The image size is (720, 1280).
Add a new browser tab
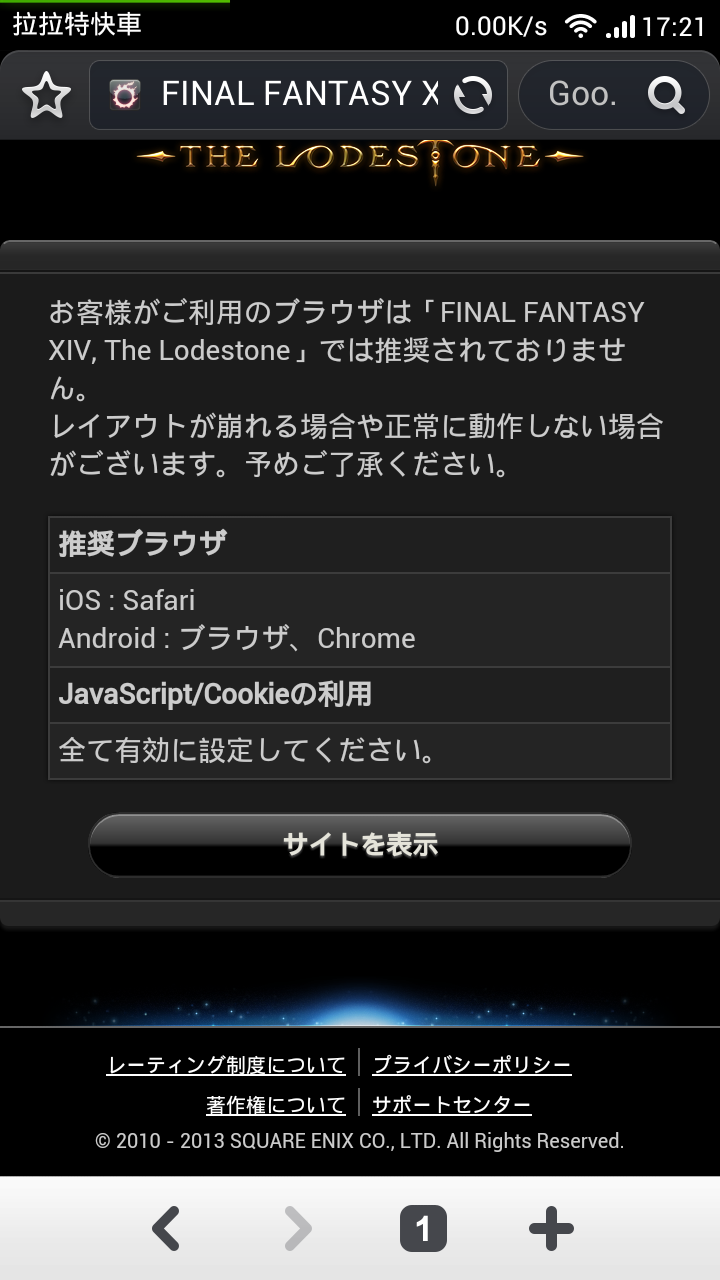pos(551,1229)
